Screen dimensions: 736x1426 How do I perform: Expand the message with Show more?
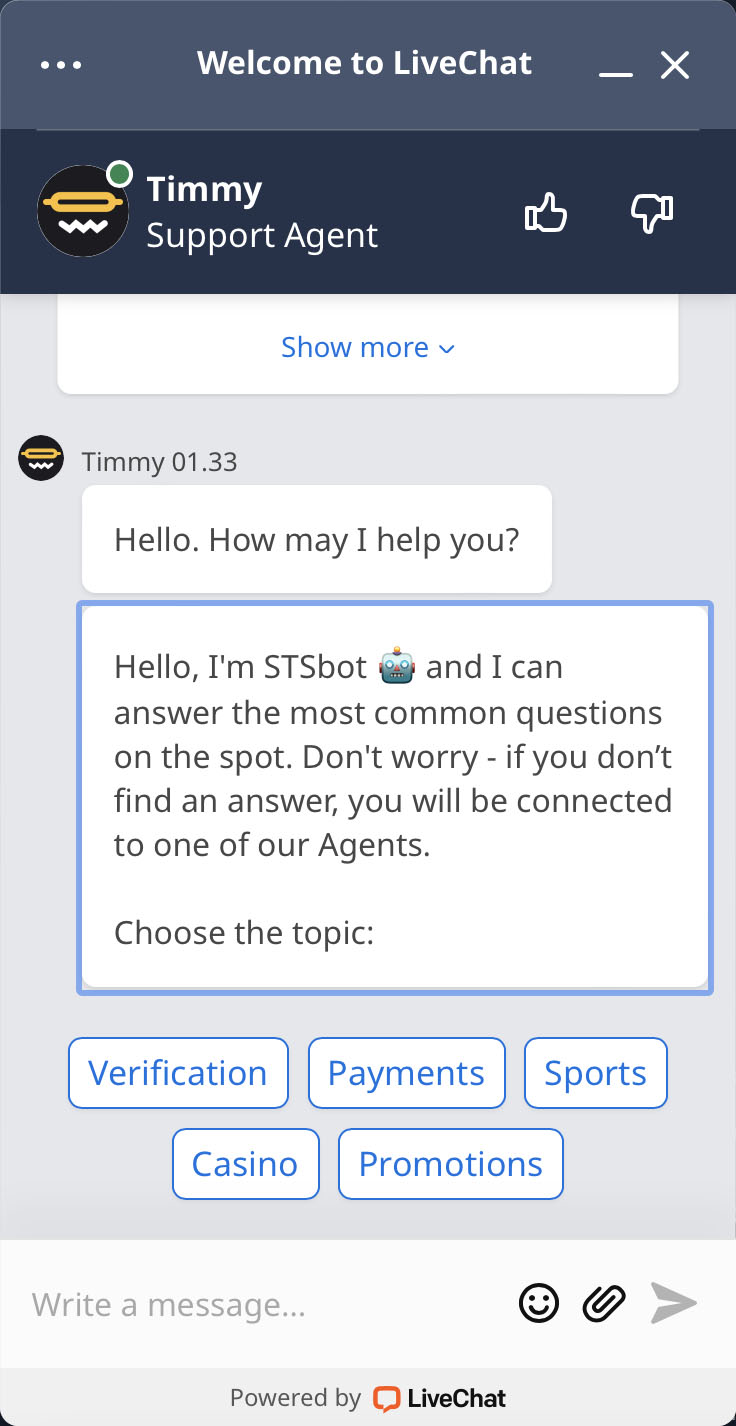[x=367, y=347]
